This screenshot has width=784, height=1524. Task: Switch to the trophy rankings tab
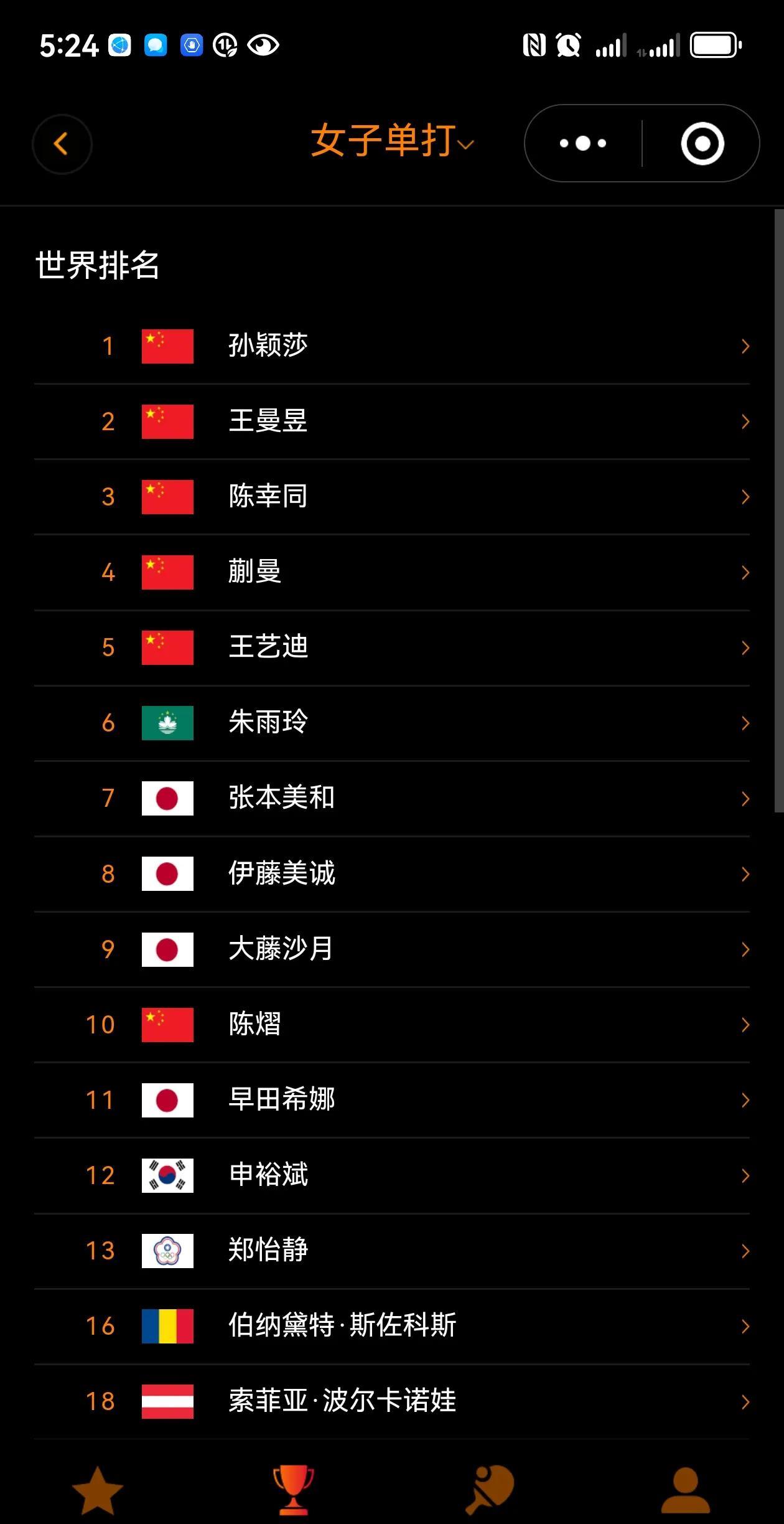pyautogui.click(x=293, y=1490)
